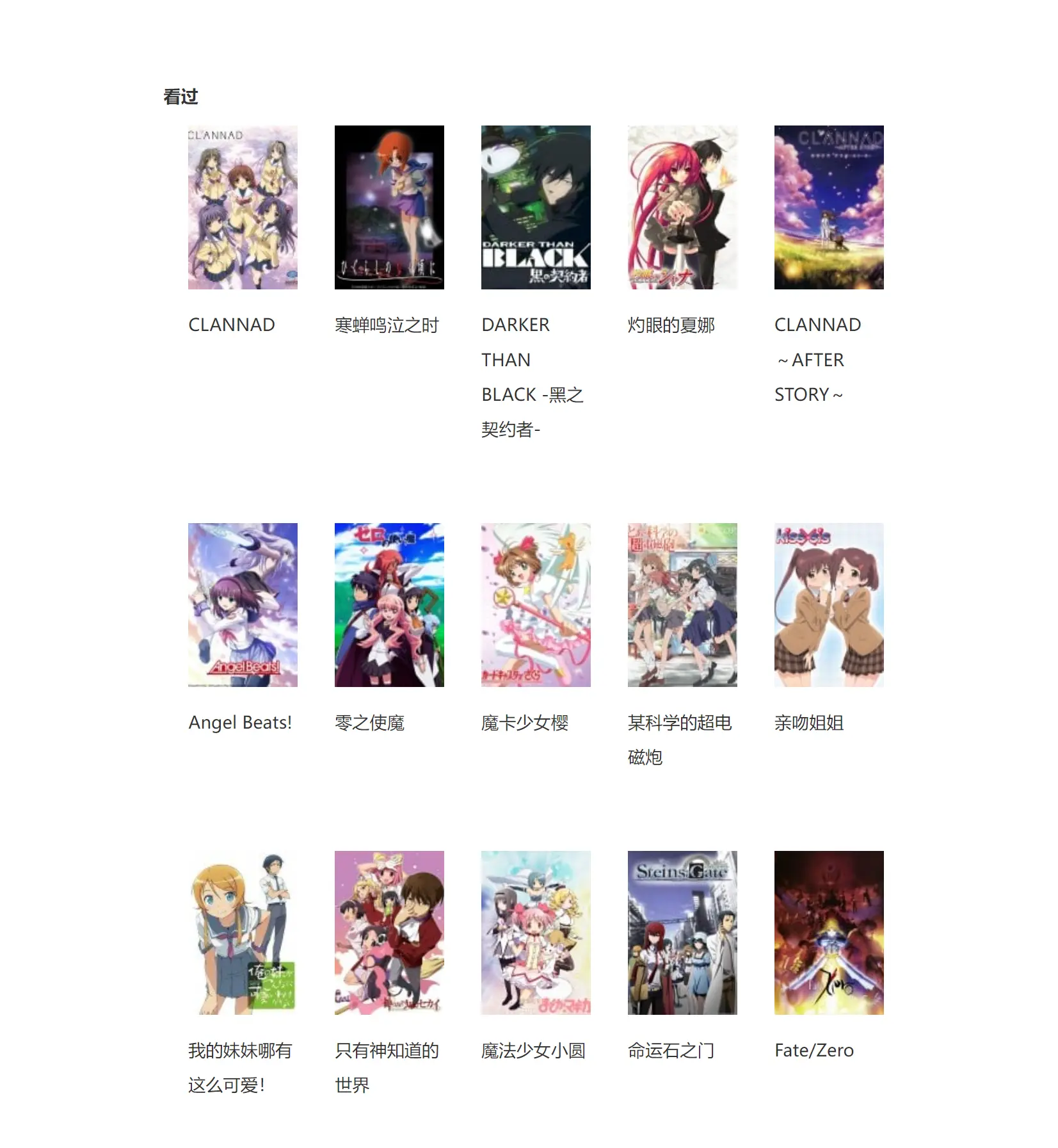This screenshot has height=1148, width=1058.
Task: Open the Fate/Zero poster
Action: pos(829,933)
